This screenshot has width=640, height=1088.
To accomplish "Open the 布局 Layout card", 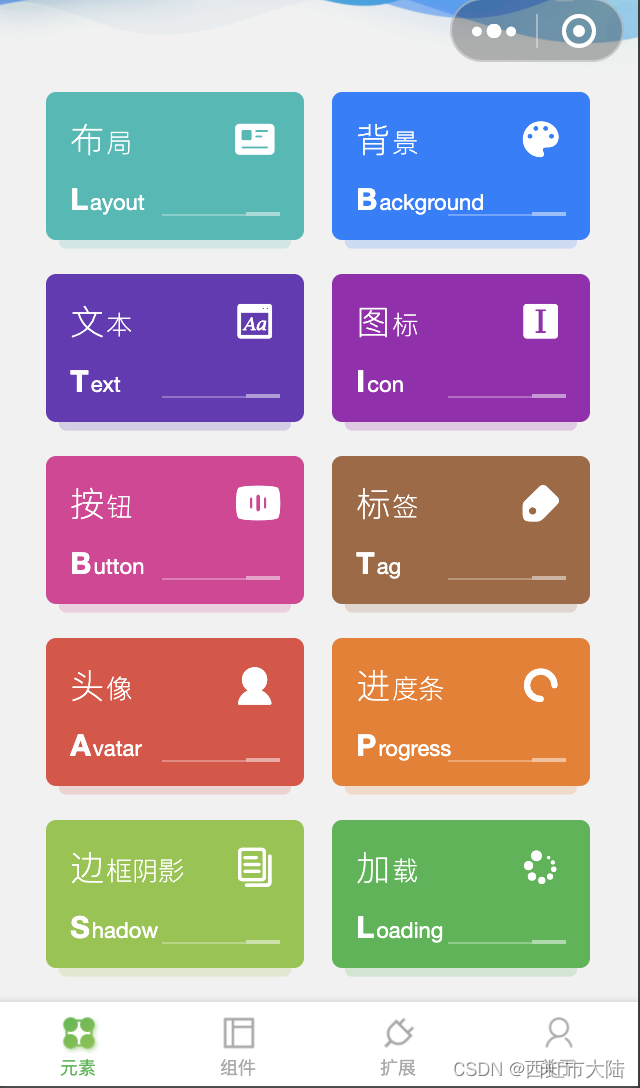I will point(175,166).
